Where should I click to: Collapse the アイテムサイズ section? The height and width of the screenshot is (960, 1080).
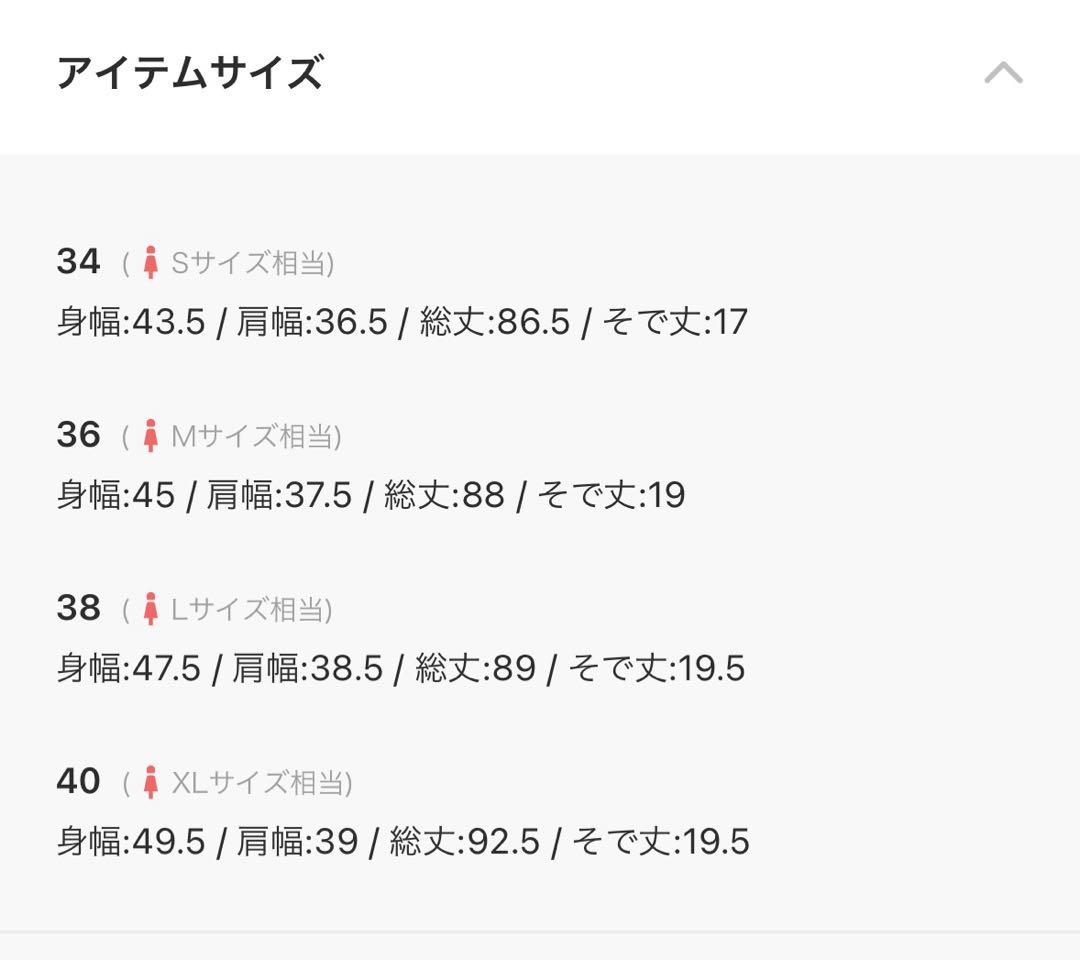1003,73
